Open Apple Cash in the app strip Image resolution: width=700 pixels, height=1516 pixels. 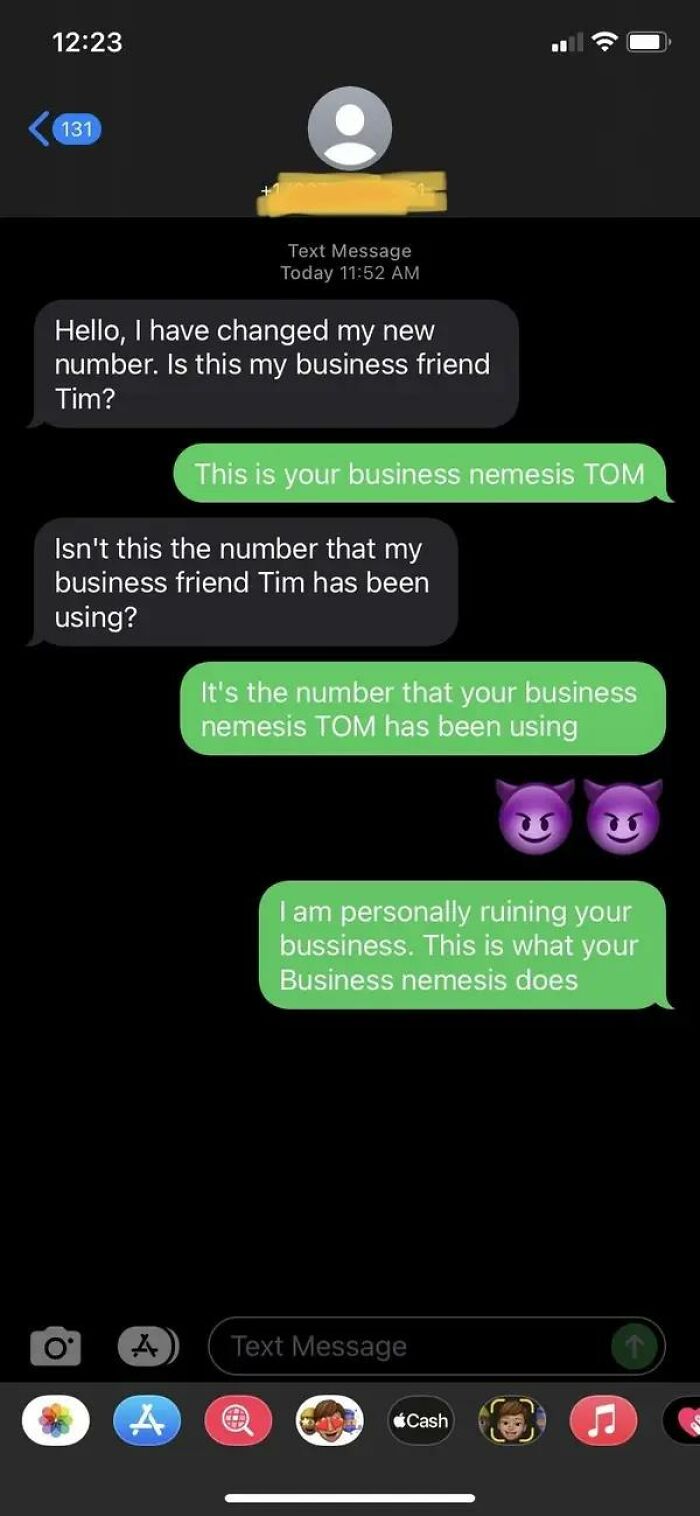421,1421
